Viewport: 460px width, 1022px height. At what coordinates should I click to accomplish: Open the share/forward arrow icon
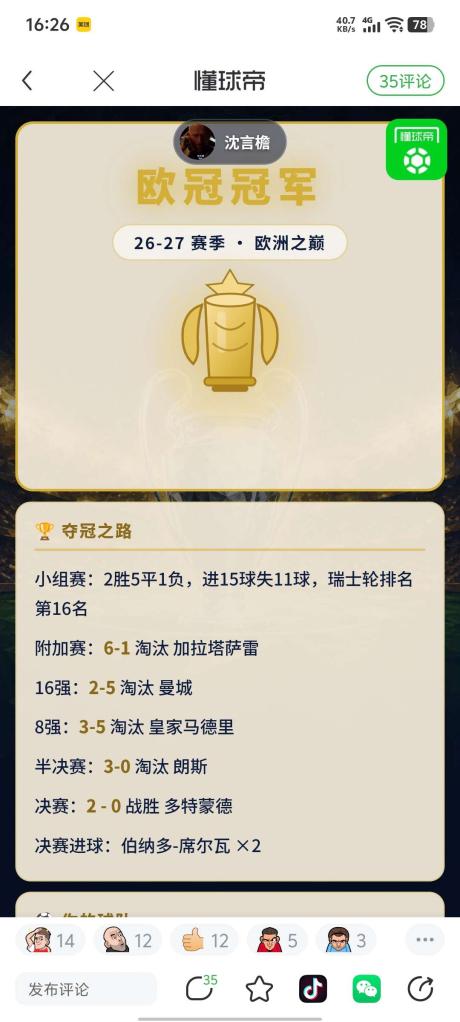[x=420, y=989]
